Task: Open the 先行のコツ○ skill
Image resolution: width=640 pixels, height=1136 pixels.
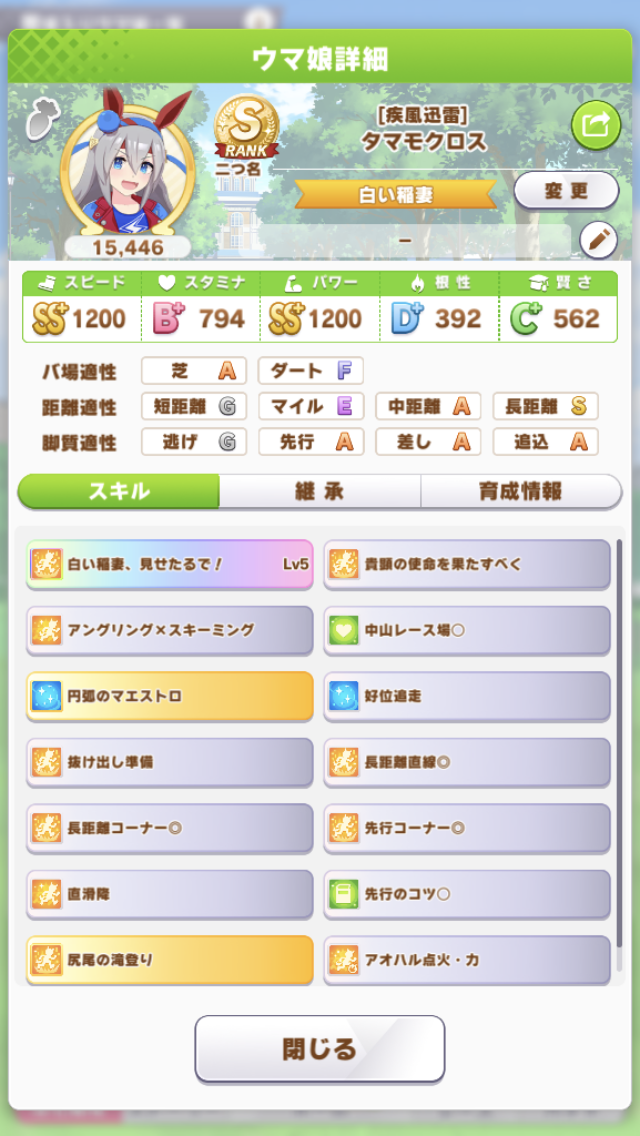Action: pos(467,894)
